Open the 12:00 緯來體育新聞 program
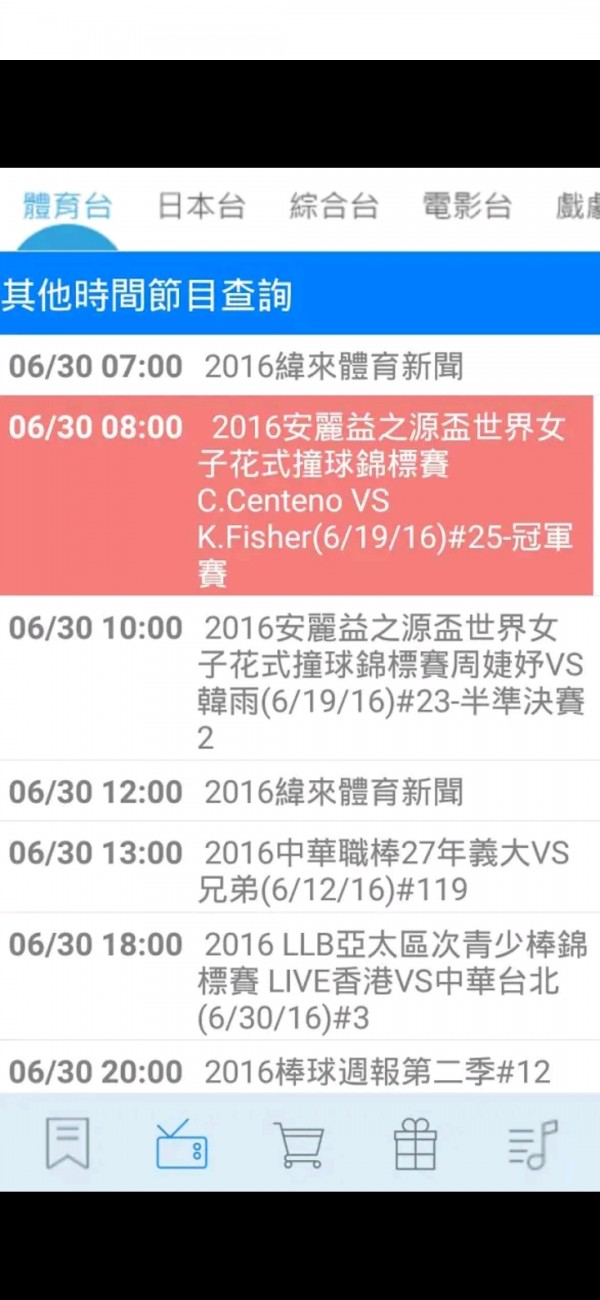The height and width of the screenshot is (1300, 600). [x=300, y=793]
